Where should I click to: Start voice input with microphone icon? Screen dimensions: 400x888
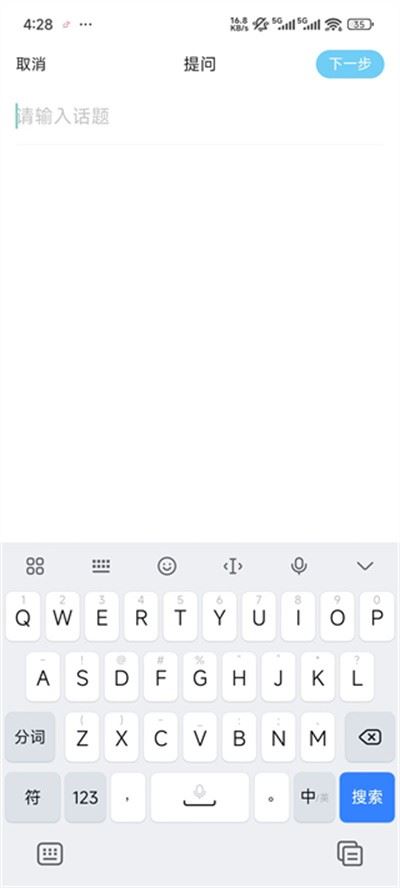(x=299, y=566)
